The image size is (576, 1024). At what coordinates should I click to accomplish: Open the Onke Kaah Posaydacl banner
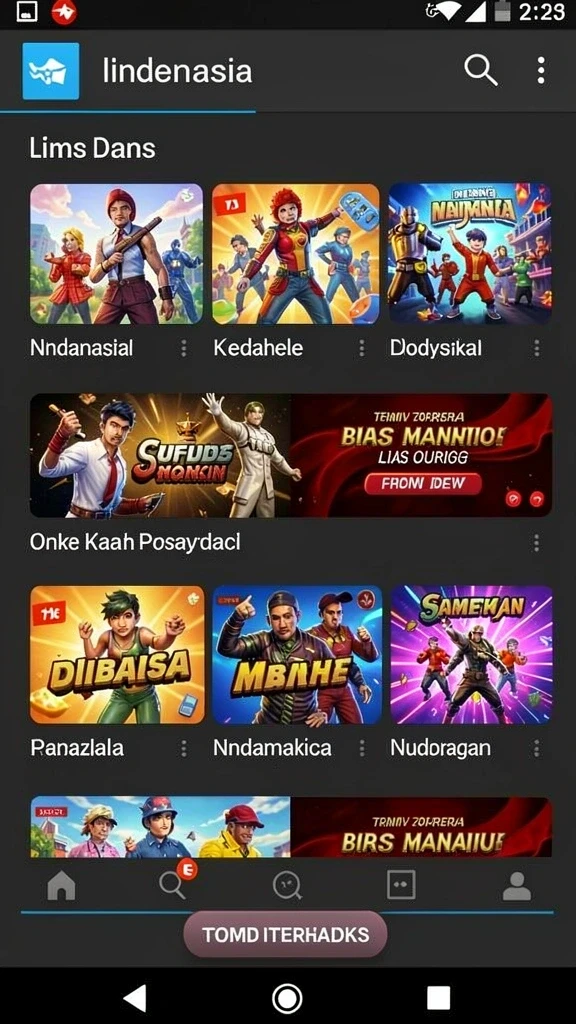pyautogui.click(x=291, y=455)
